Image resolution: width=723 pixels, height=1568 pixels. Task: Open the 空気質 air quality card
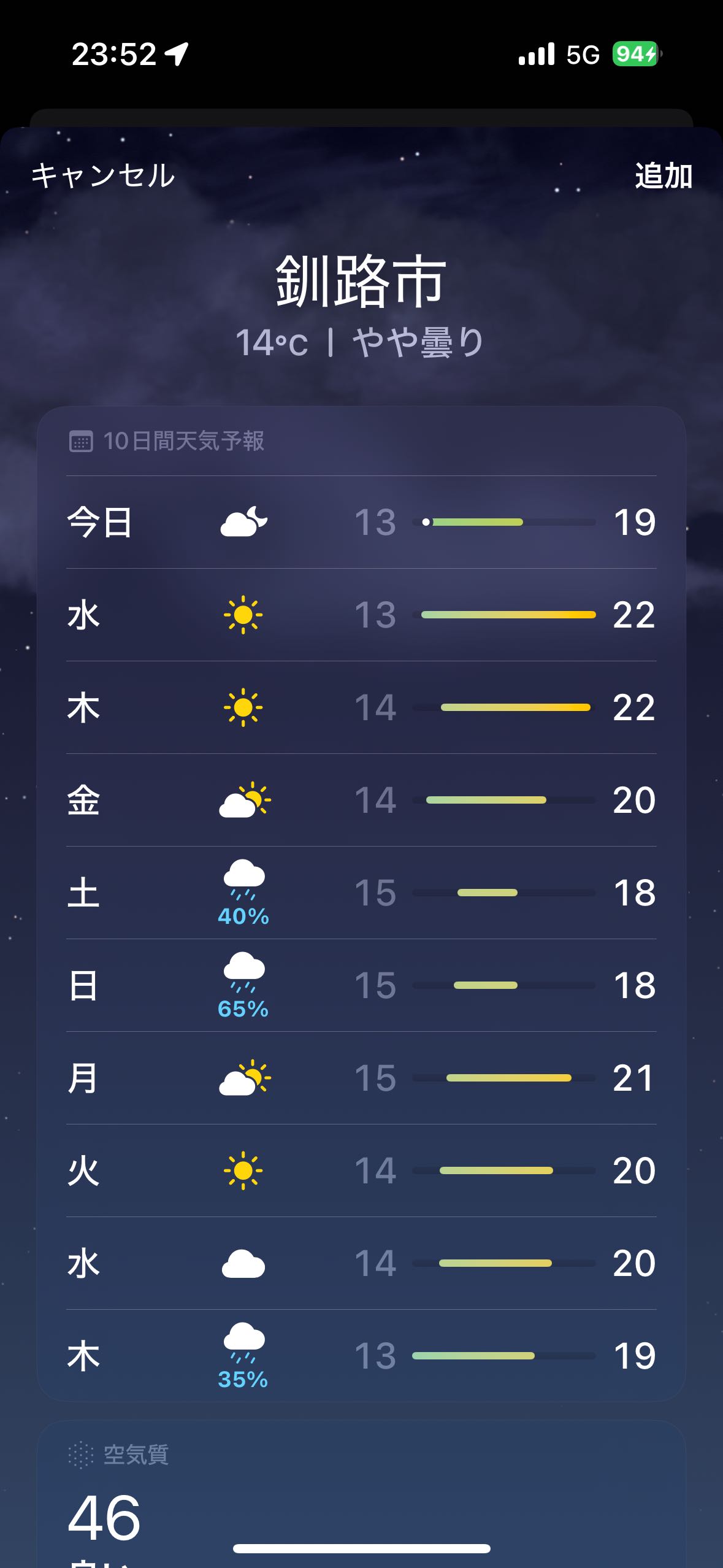tap(361, 1494)
